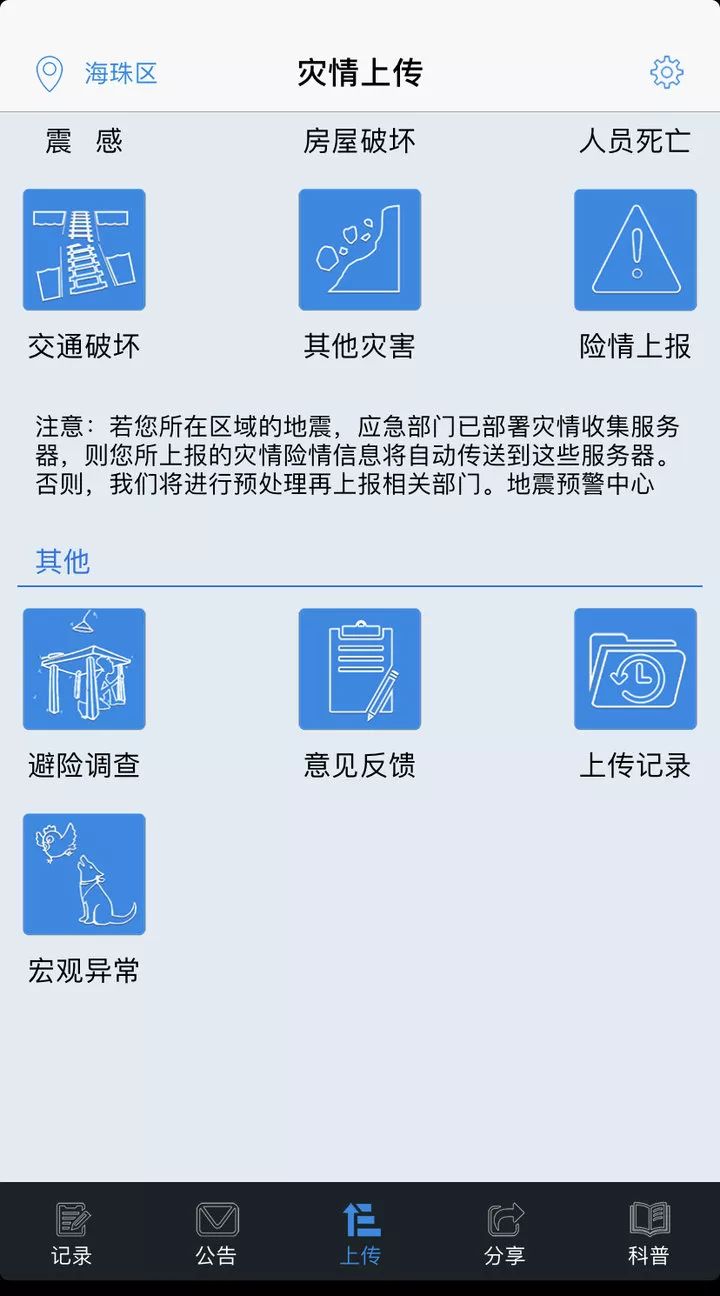Viewport: 720px width, 1296px height.
Task: View 上传记录 upload history
Action: [x=635, y=669]
